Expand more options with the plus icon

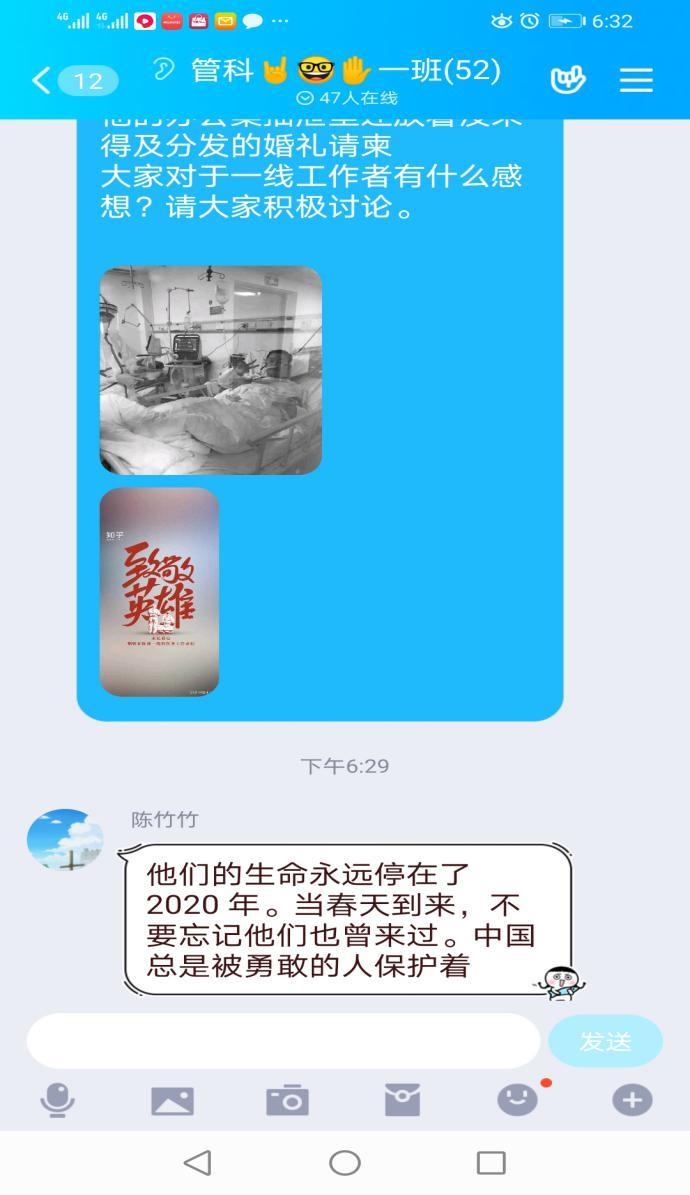[x=632, y=1101]
